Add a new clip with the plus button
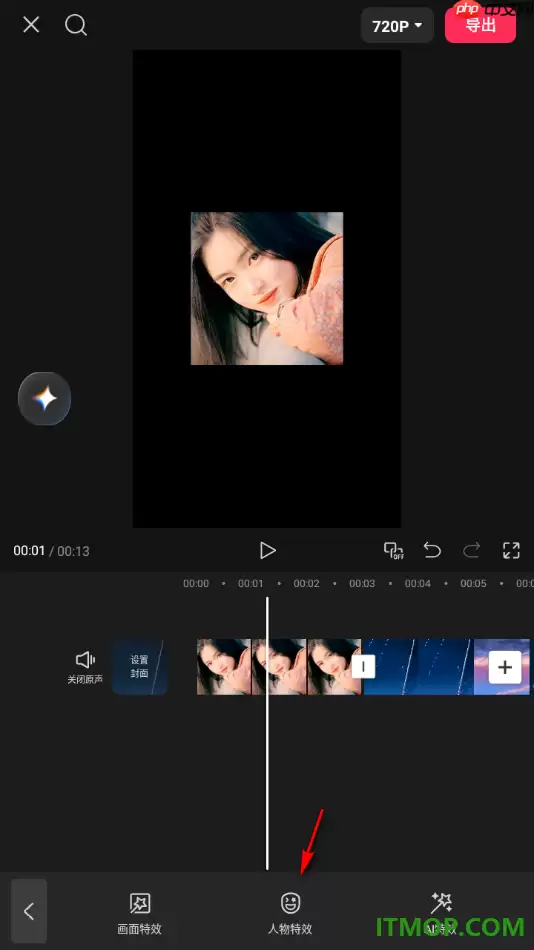 [505, 667]
